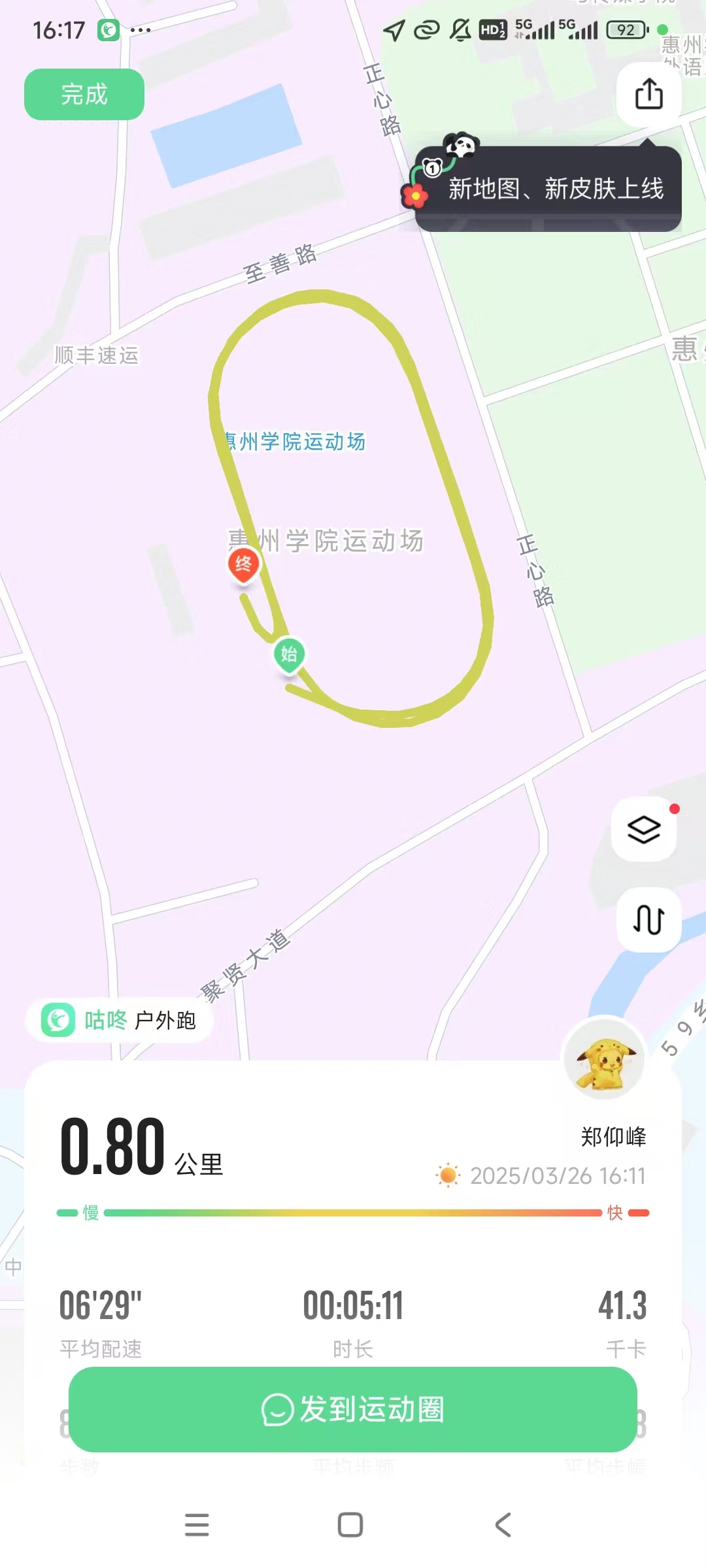Image resolution: width=706 pixels, height=1568 pixels.
Task: Open recent apps from navigation bar
Action: [x=197, y=1525]
